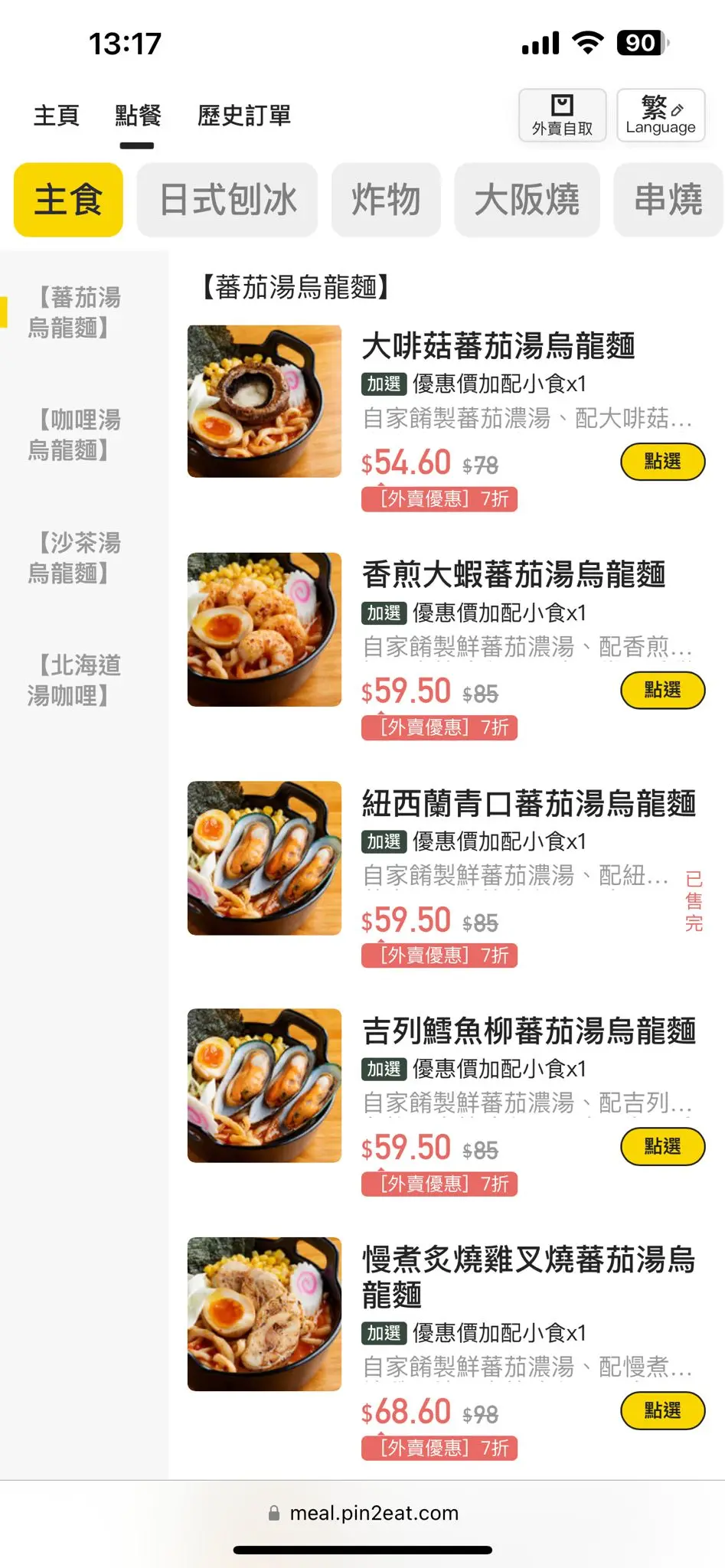Open the 串燒 category
This screenshot has width=725, height=1568.
(x=668, y=200)
